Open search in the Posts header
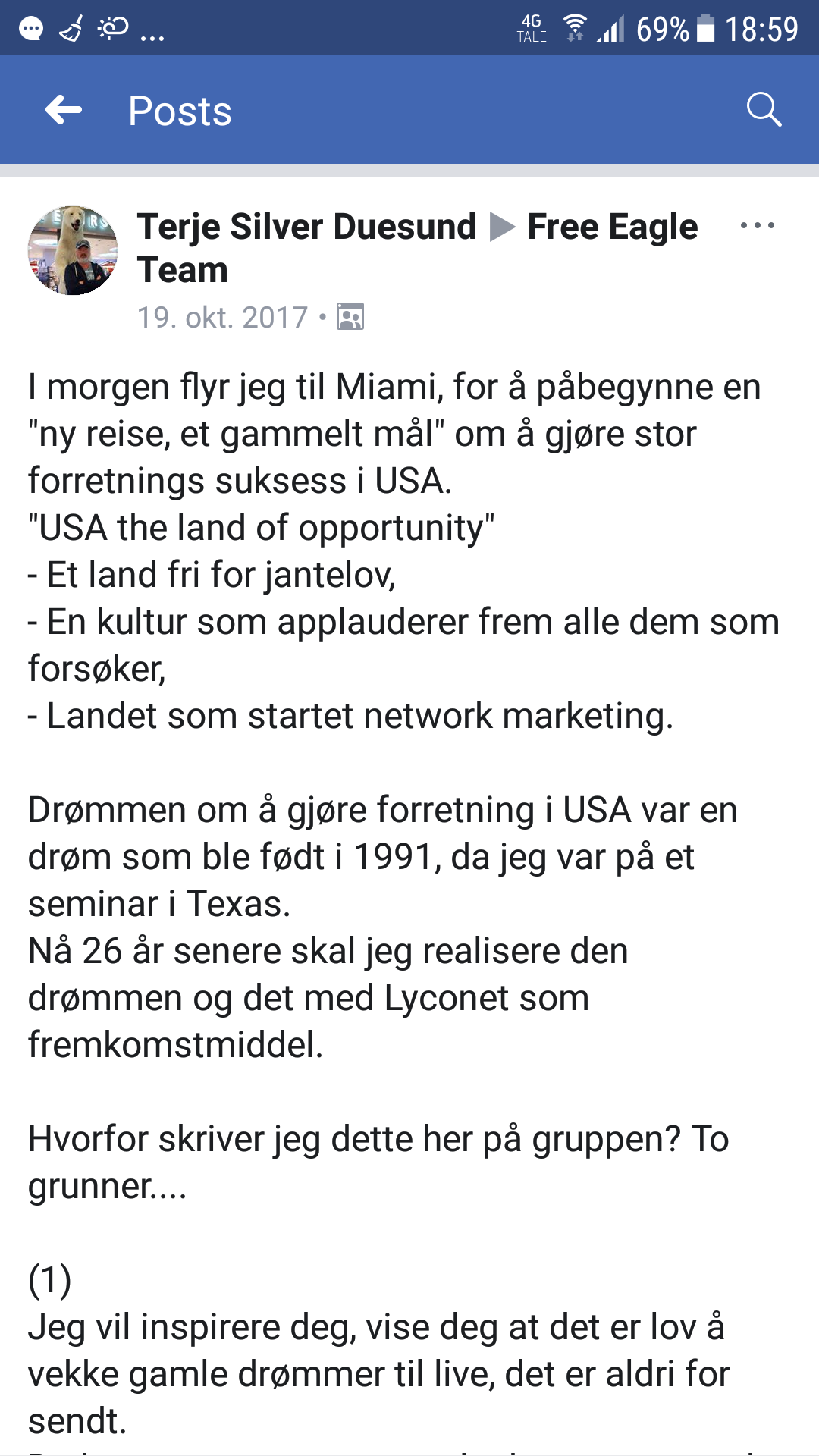Screen dimensions: 819x1456 (763, 110)
